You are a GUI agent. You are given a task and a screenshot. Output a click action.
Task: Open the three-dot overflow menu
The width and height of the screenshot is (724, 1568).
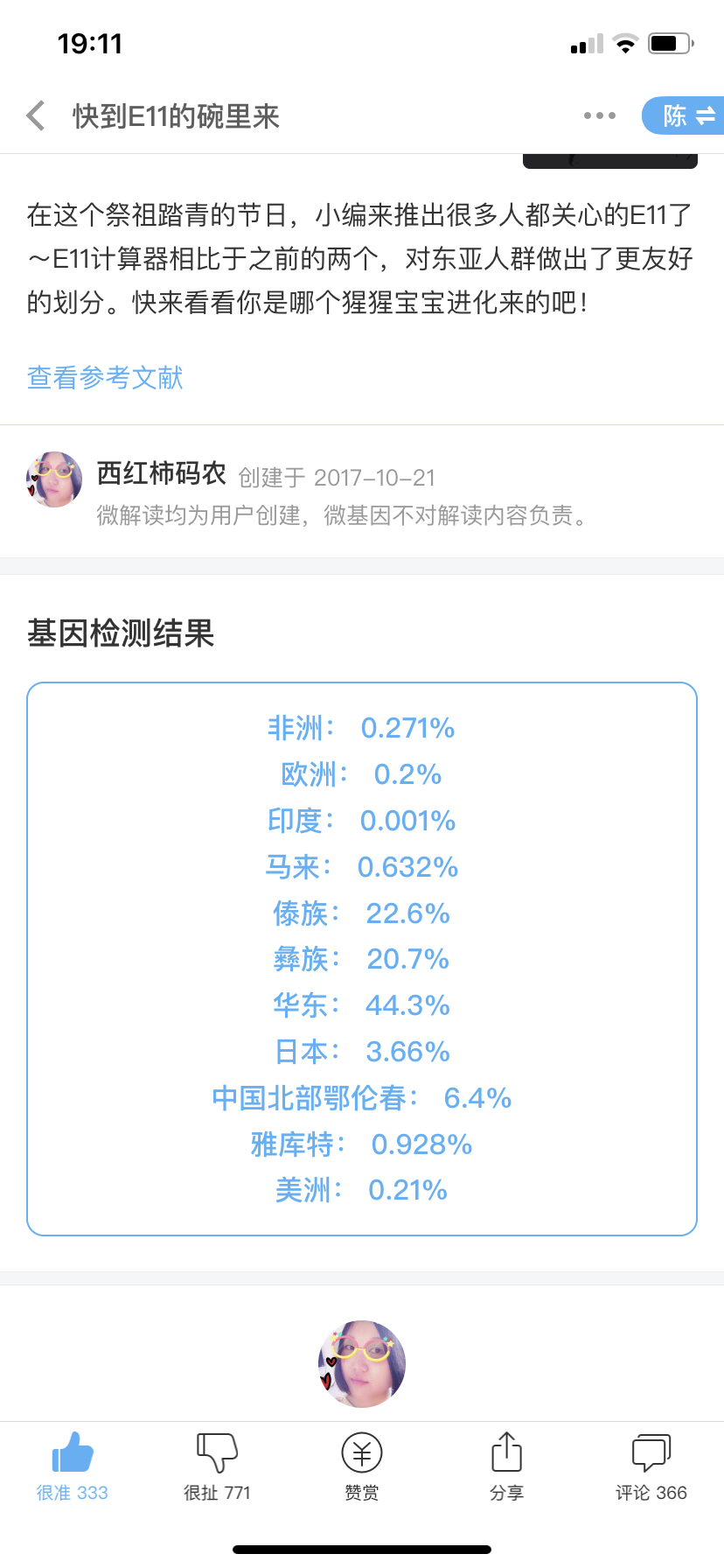pyautogui.click(x=600, y=115)
